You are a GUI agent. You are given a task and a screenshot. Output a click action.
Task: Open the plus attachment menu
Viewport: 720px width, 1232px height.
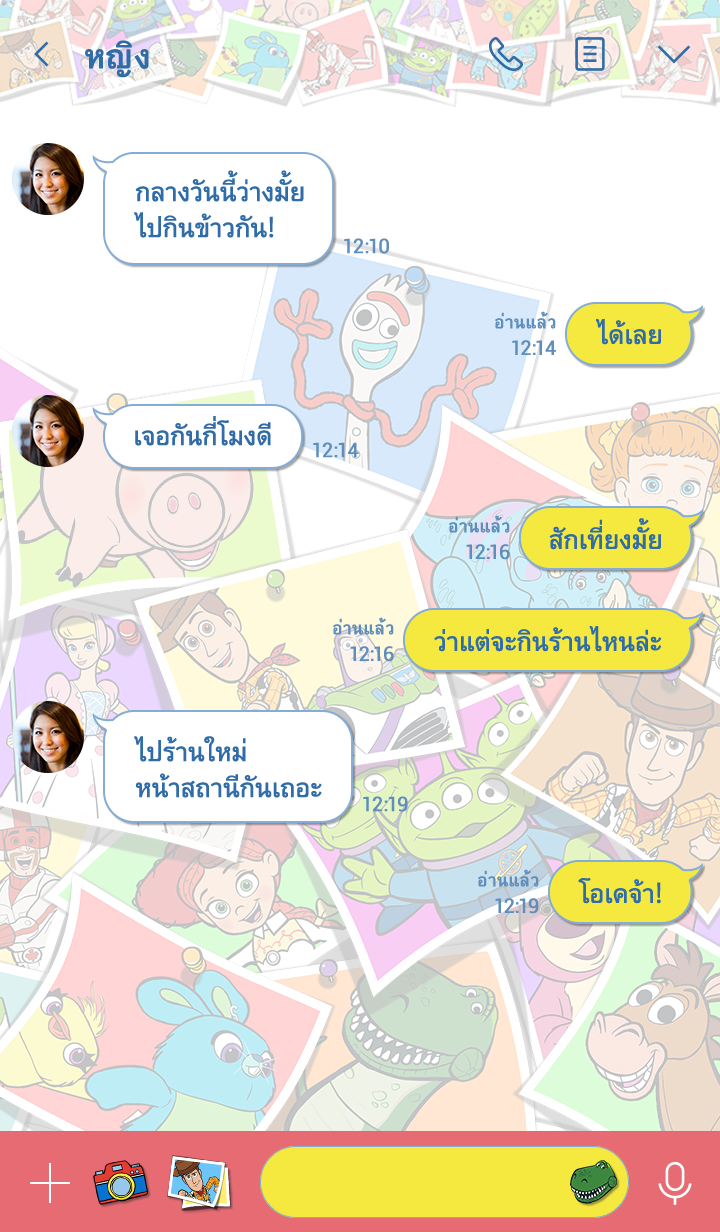point(50,1183)
